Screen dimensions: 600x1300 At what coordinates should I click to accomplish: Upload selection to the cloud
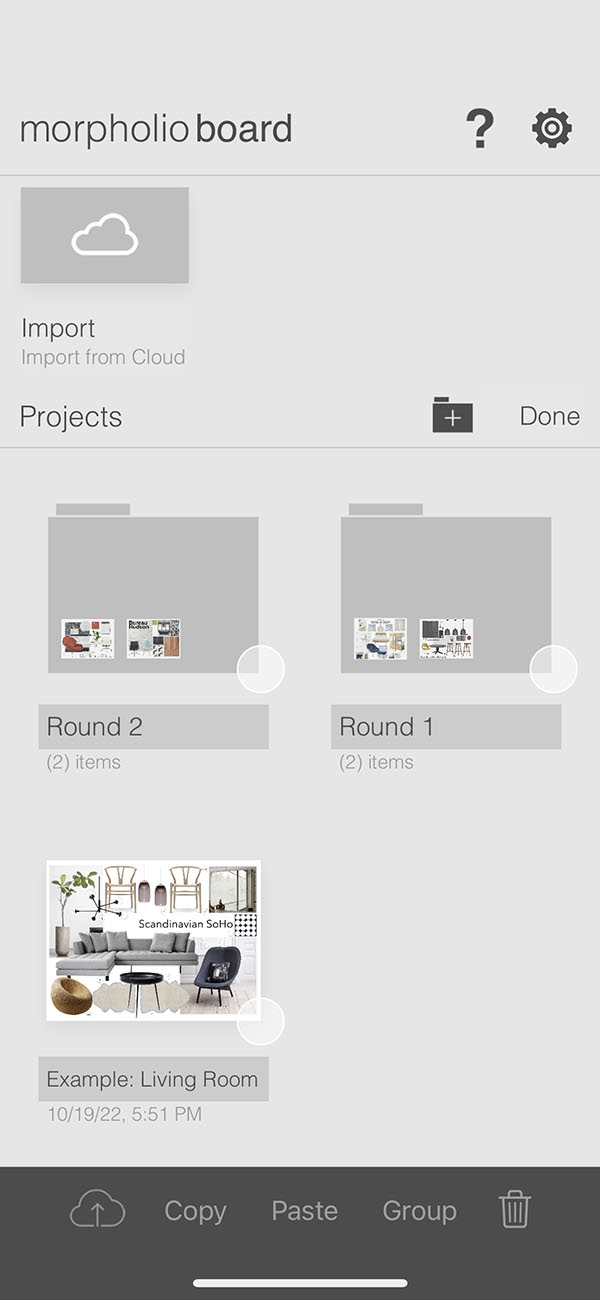coord(97,1211)
